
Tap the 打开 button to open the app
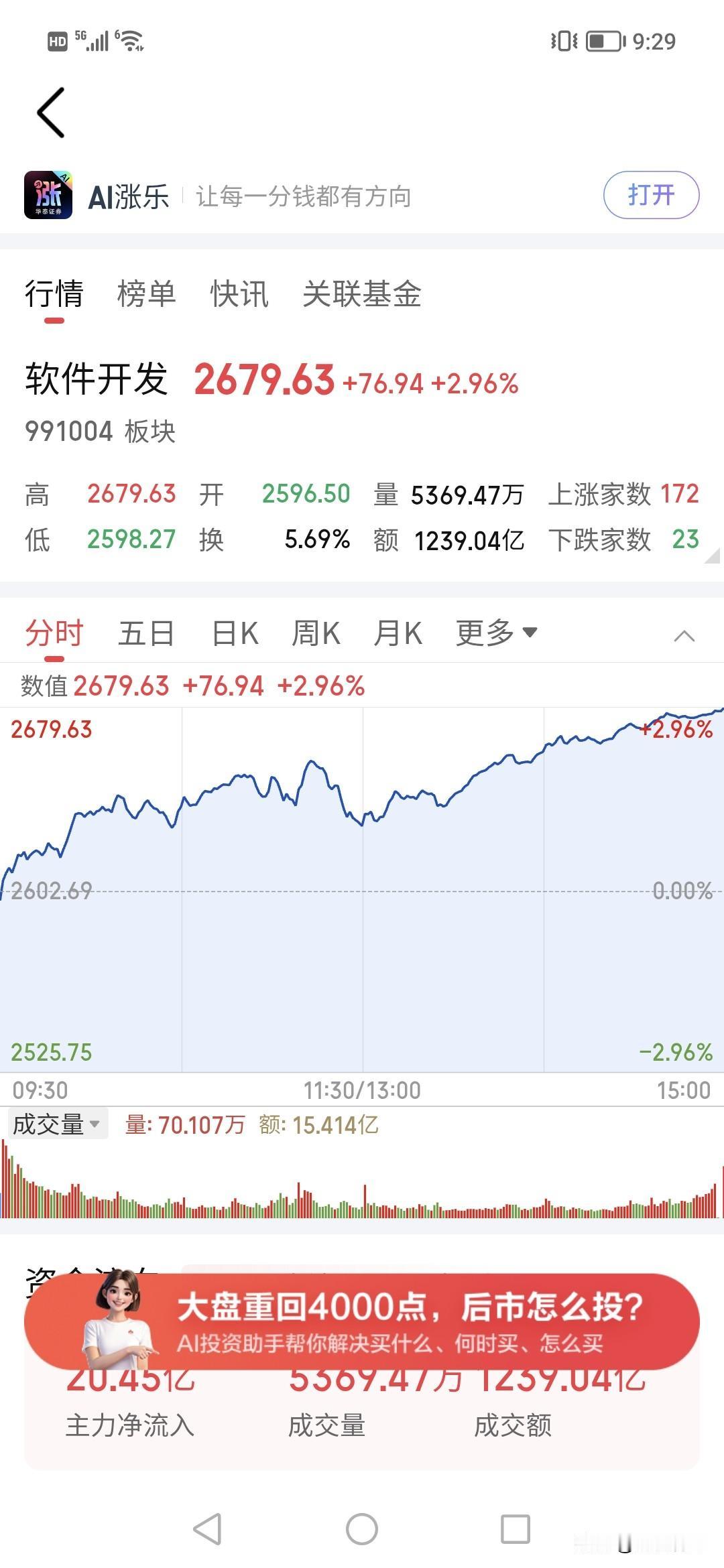[x=651, y=196]
